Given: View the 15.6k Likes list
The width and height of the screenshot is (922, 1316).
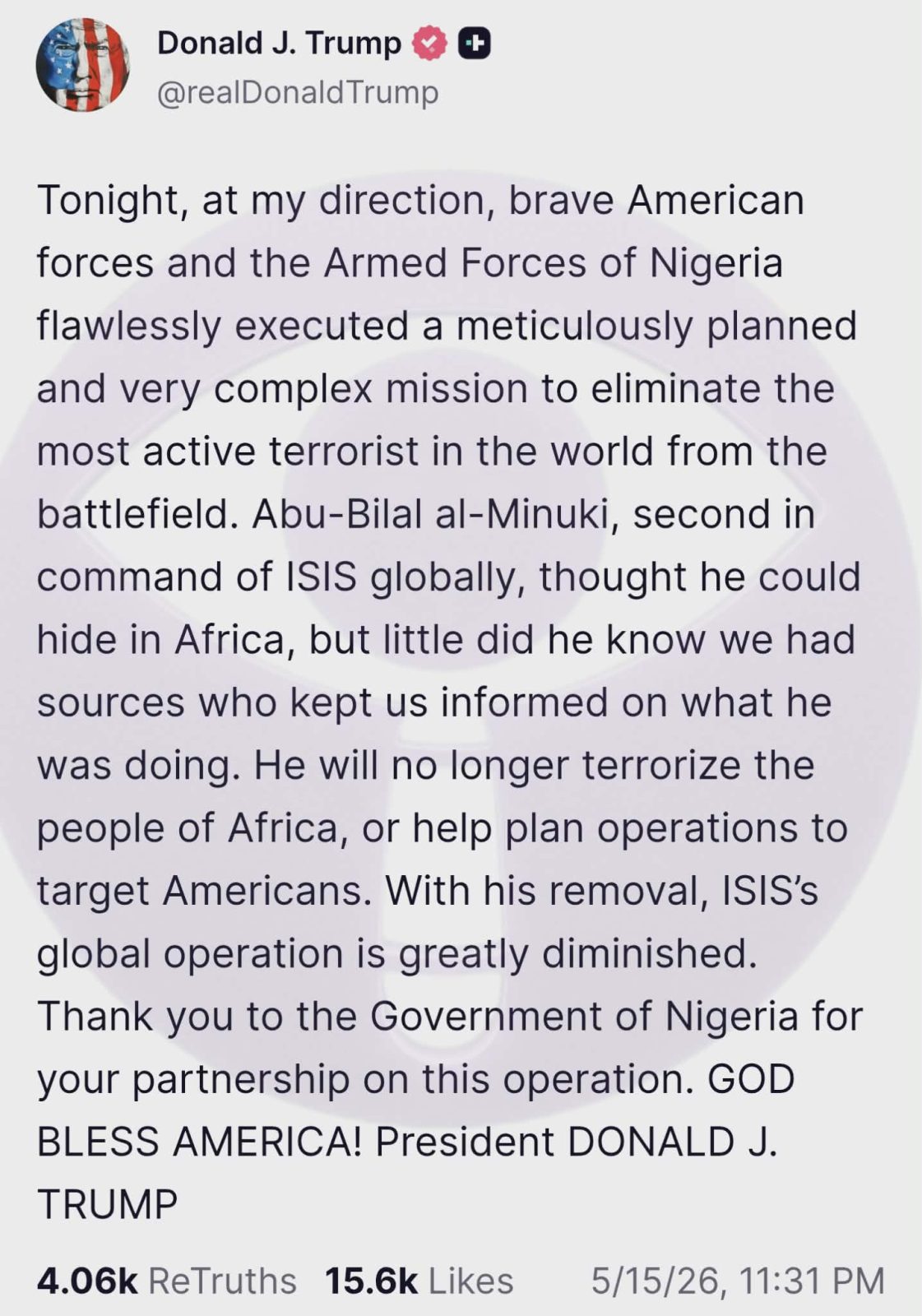Looking at the screenshot, I should [419, 1281].
